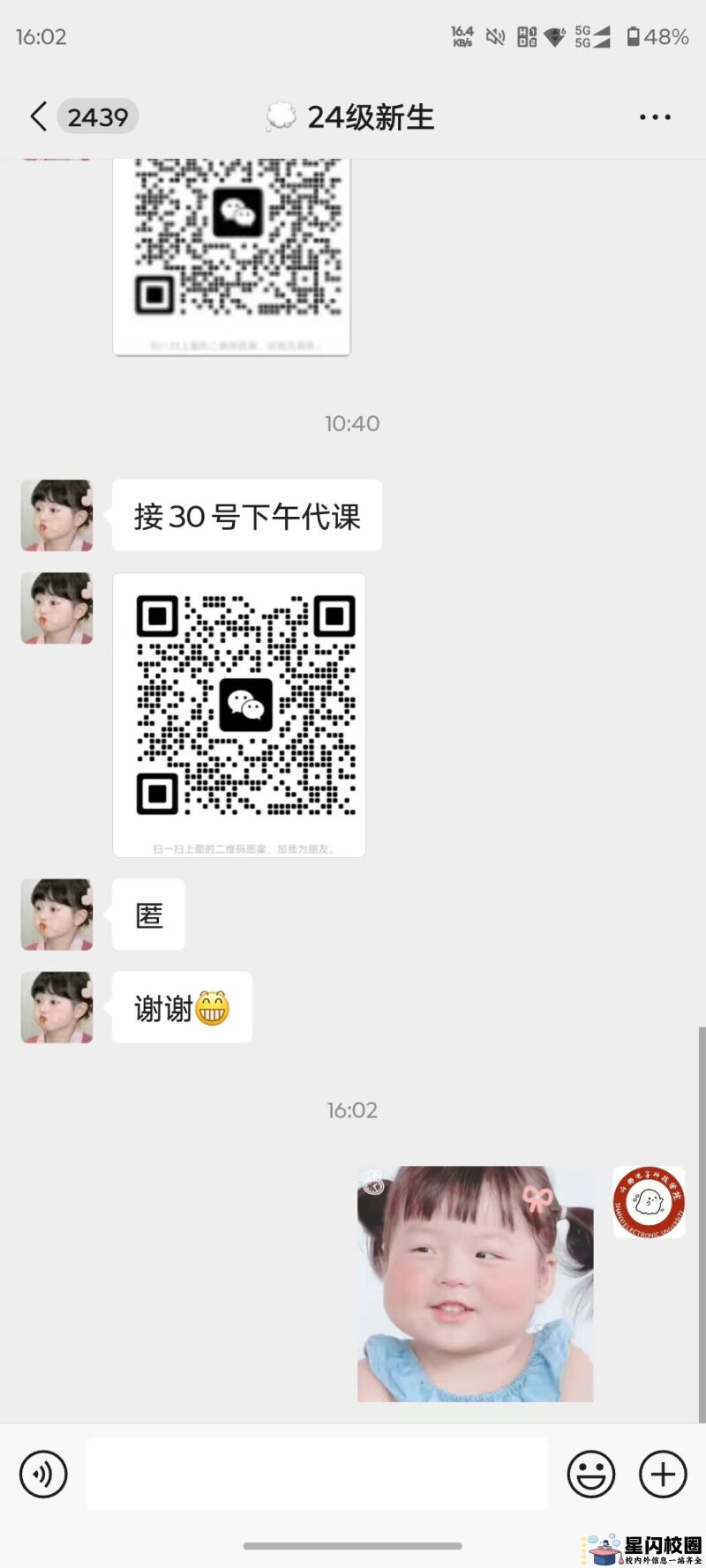
Task: View the baby girl sticker sent at 16:02
Action: (475, 1284)
